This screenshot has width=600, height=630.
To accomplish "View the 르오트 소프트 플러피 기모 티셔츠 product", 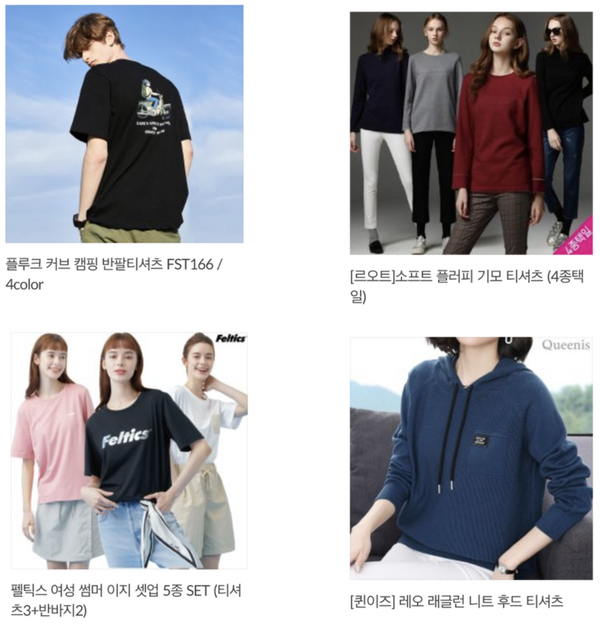I will click(x=471, y=132).
